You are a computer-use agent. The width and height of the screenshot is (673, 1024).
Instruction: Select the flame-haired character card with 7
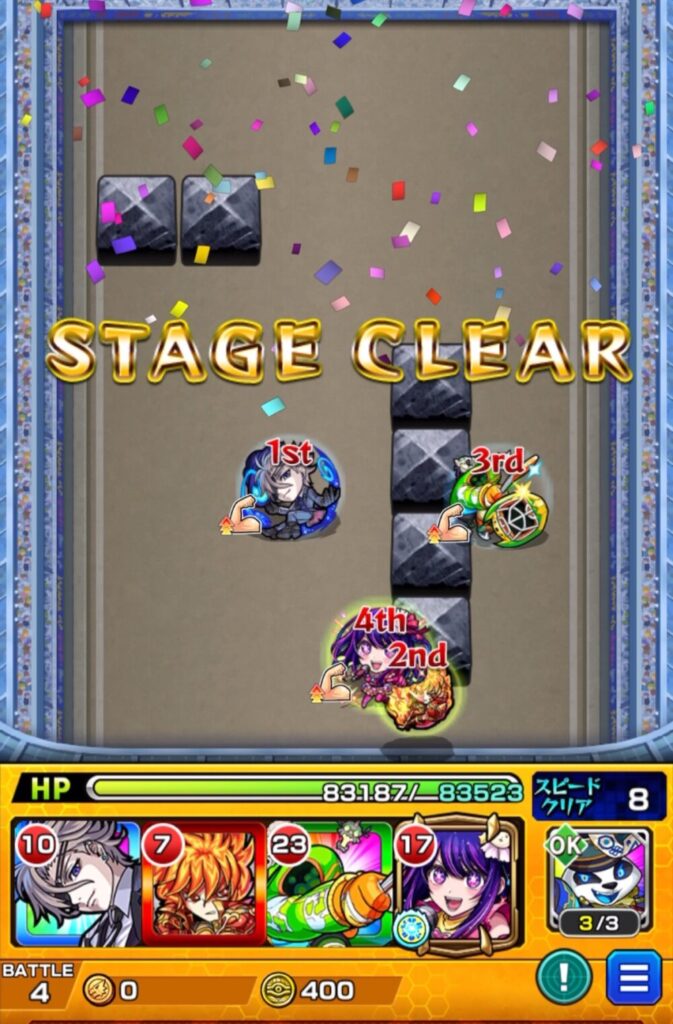[x=203, y=884]
